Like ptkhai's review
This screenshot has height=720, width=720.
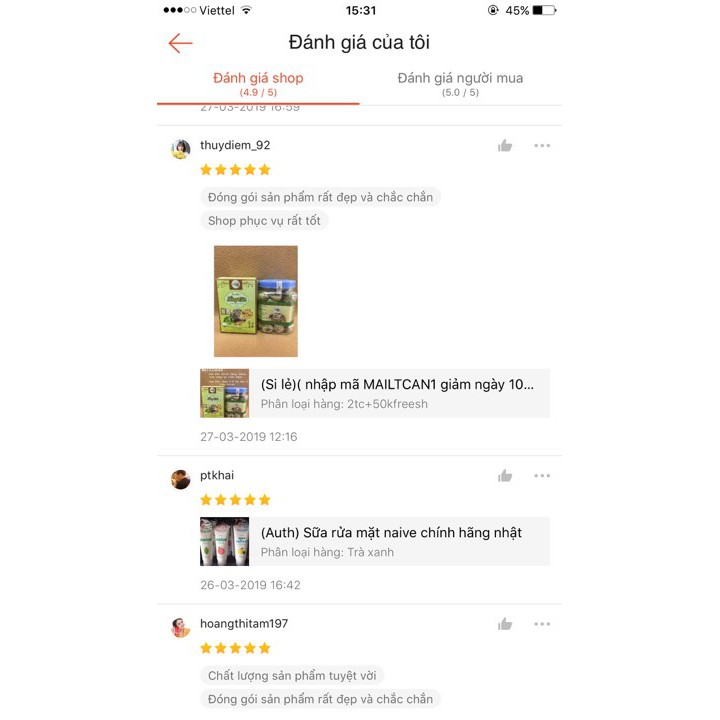[x=505, y=476]
